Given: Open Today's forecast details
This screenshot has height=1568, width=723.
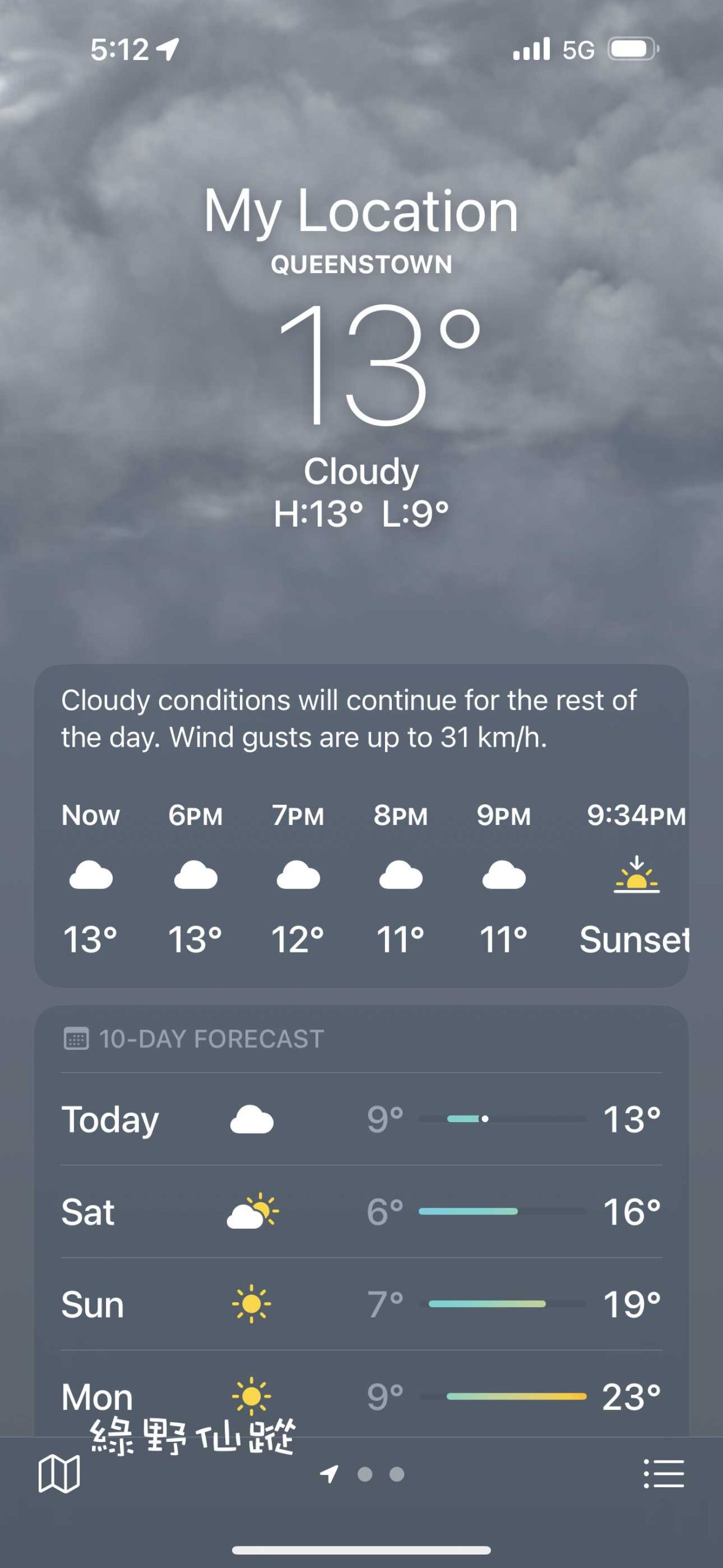Looking at the screenshot, I should (x=361, y=1119).
